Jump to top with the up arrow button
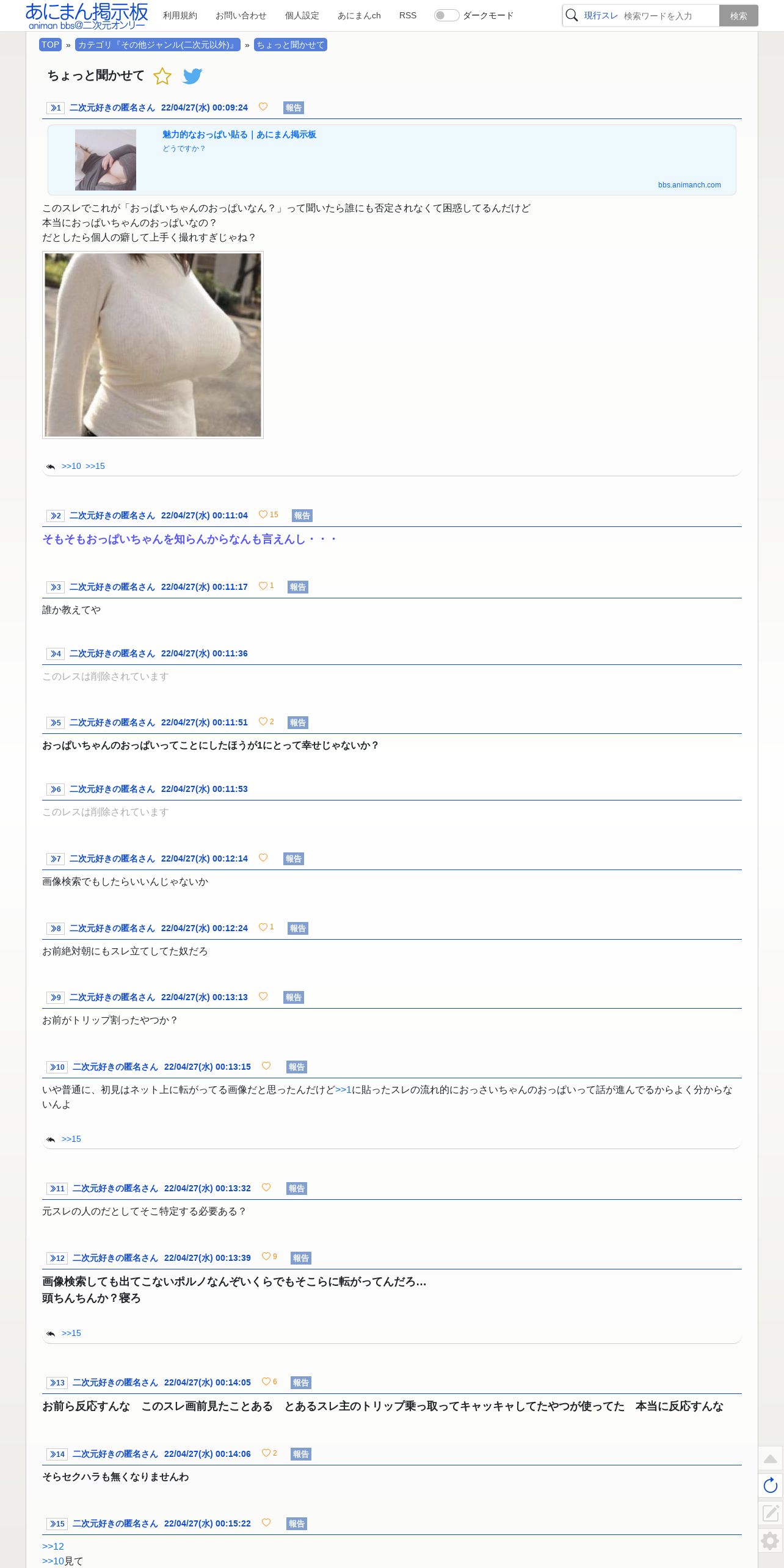This screenshot has height=1568, width=784. pyautogui.click(x=771, y=1459)
